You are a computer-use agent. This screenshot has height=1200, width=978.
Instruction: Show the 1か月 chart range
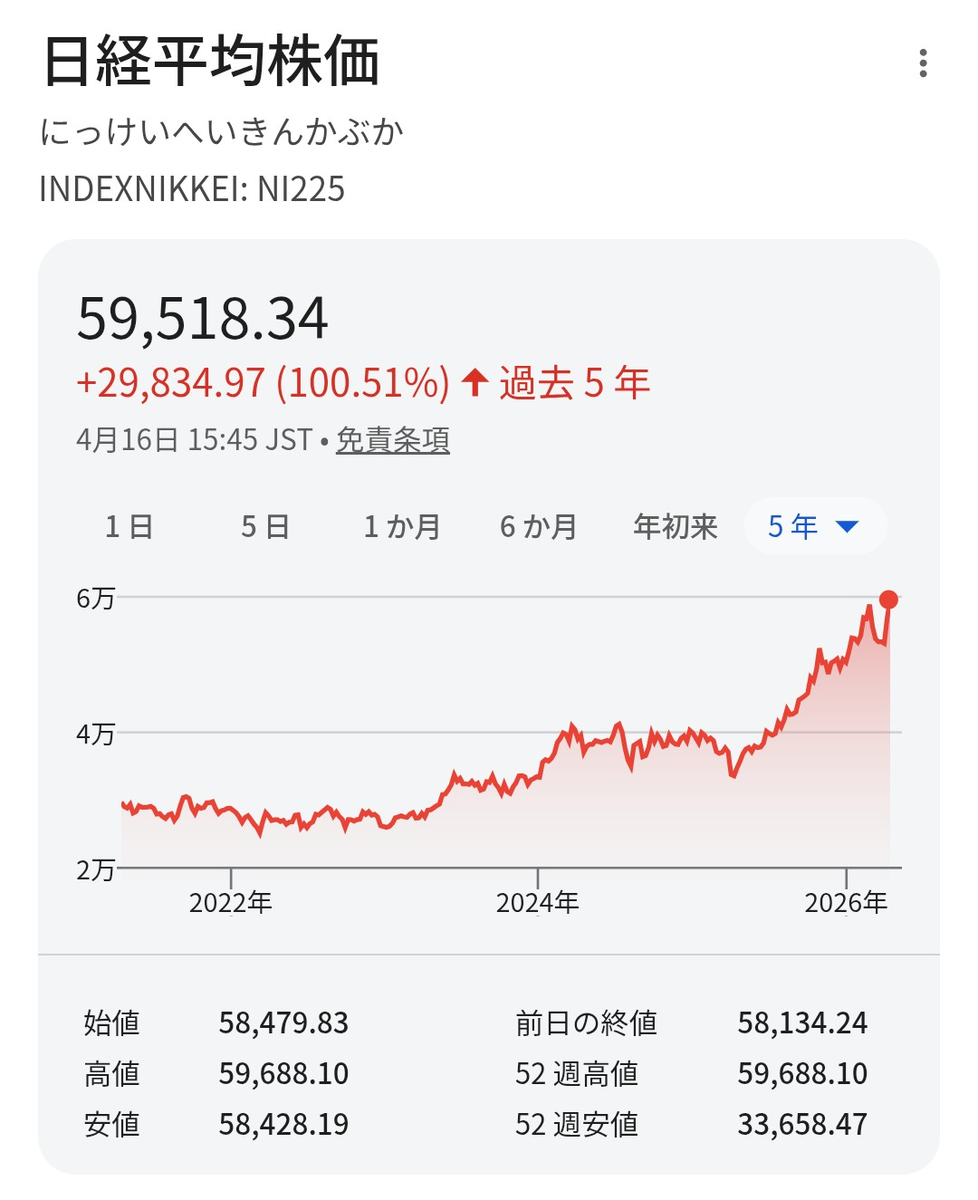401,526
